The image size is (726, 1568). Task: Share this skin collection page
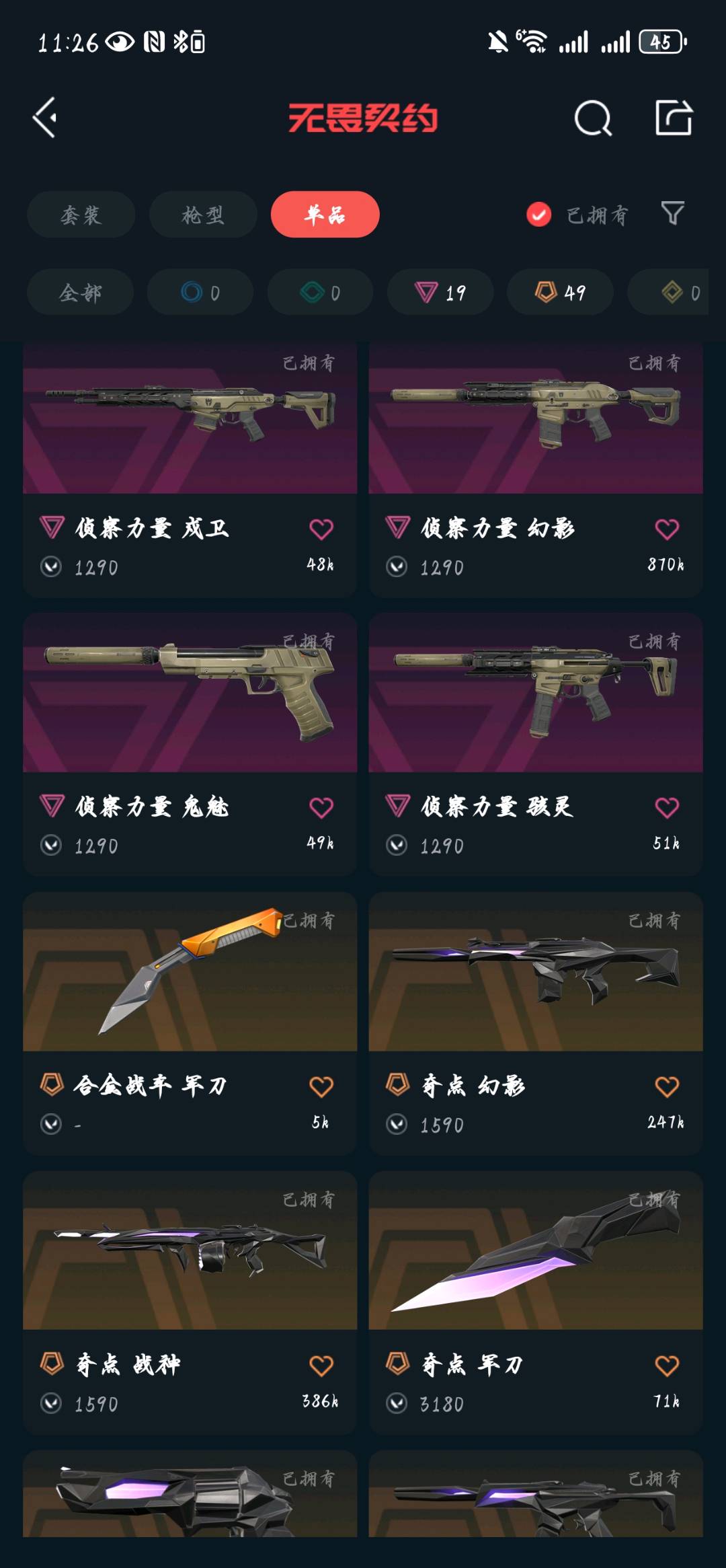tap(674, 118)
